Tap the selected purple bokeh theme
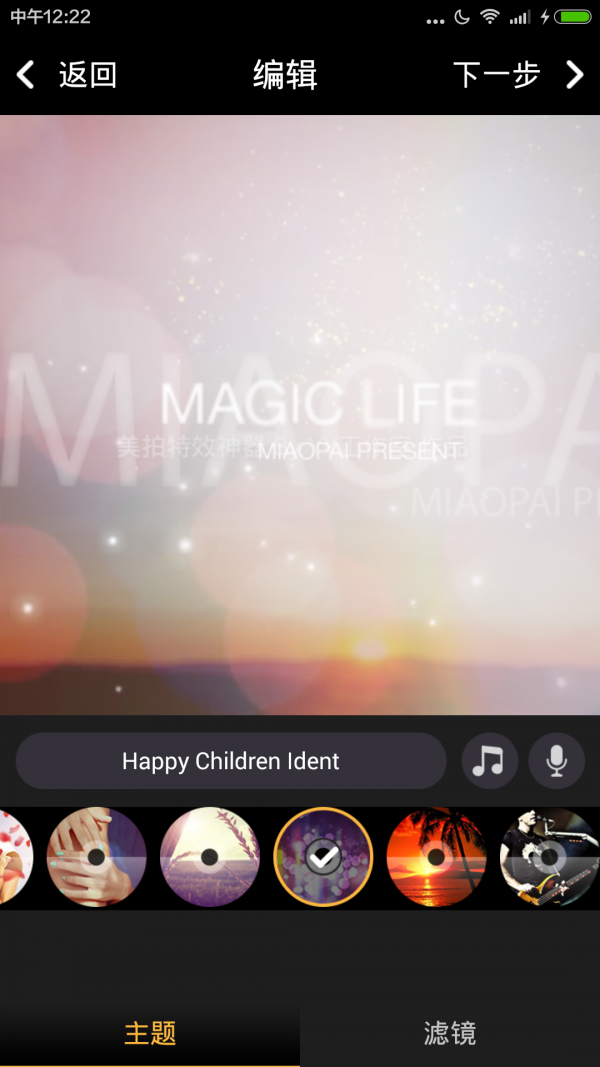The height and width of the screenshot is (1067, 600). [323, 857]
